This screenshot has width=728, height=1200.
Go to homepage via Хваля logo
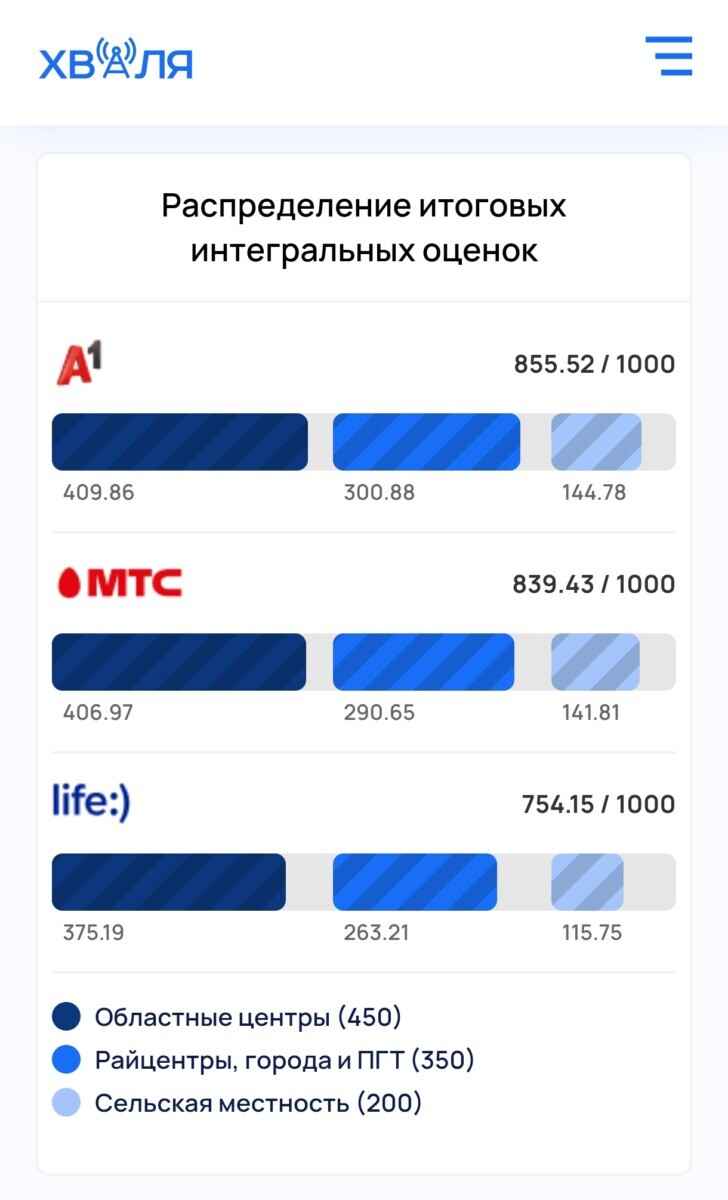coord(115,61)
